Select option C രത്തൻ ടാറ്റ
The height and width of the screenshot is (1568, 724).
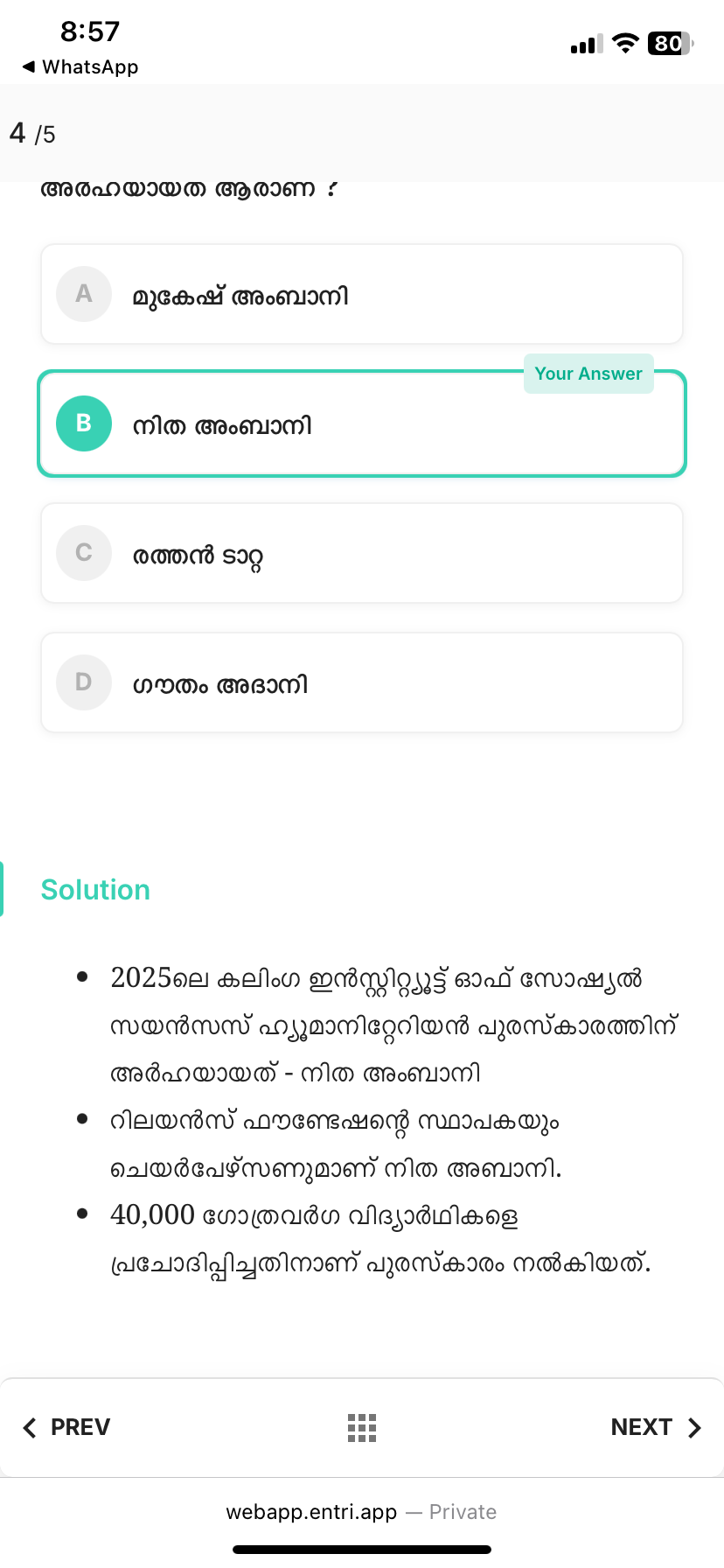pyautogui.click(x=361, y=553)
